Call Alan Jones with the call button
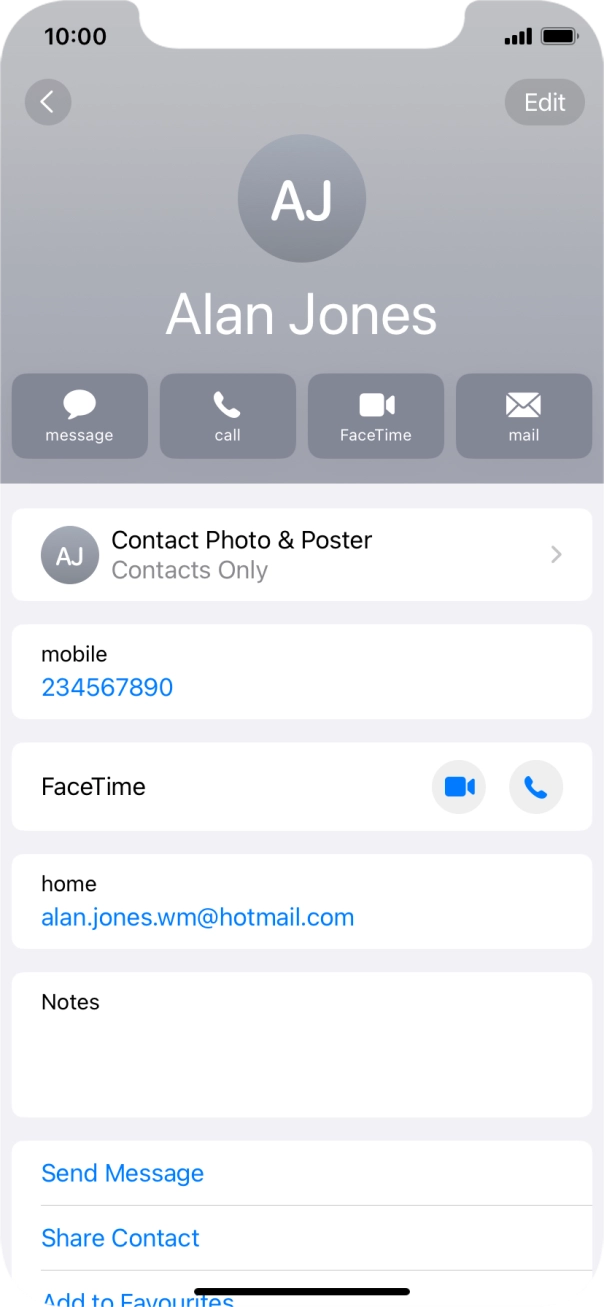Image resolution: width=604 pixels, height=1307 pixels. [x=228, y=416]
